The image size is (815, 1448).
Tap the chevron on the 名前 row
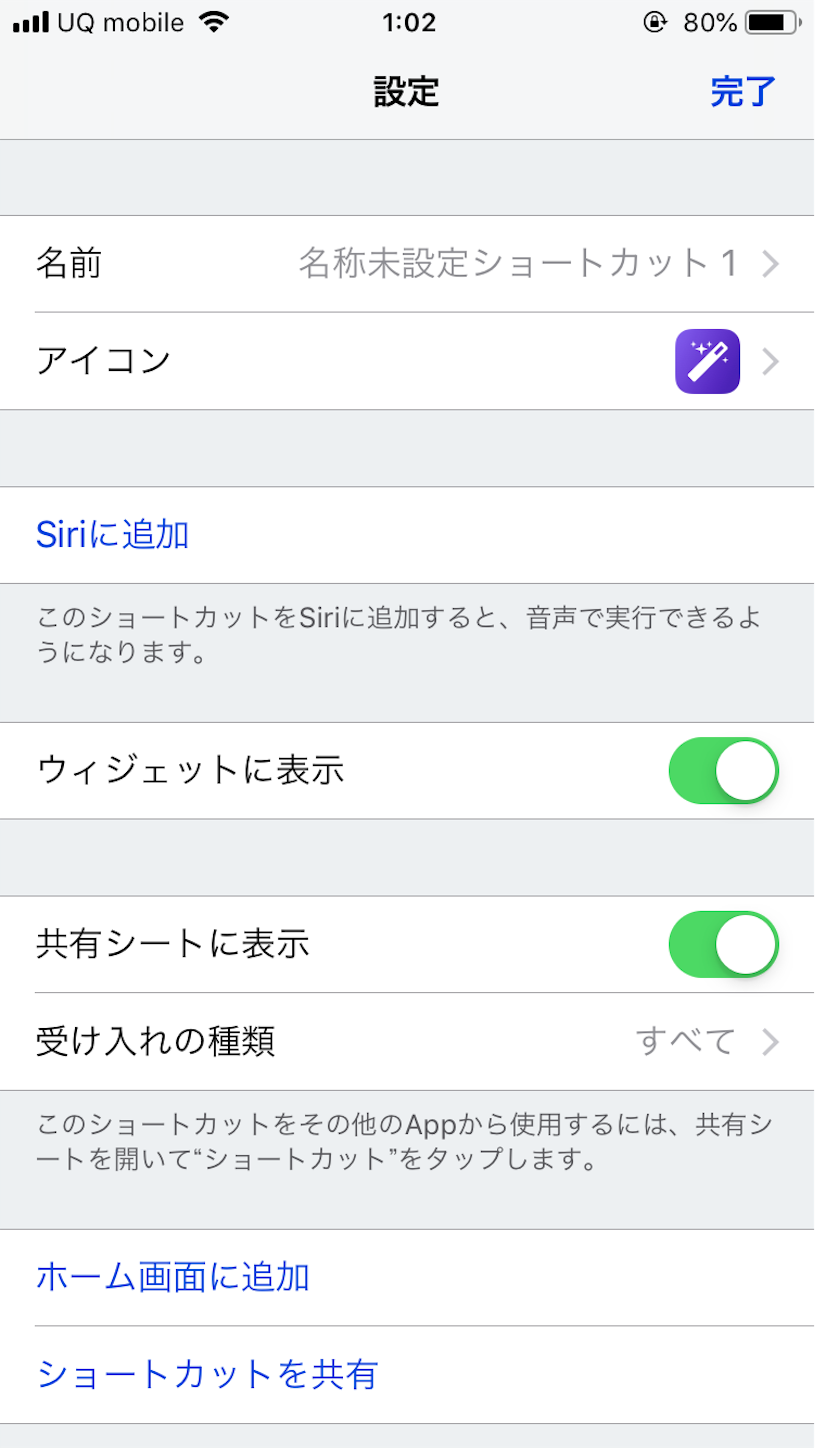(770, 264)
